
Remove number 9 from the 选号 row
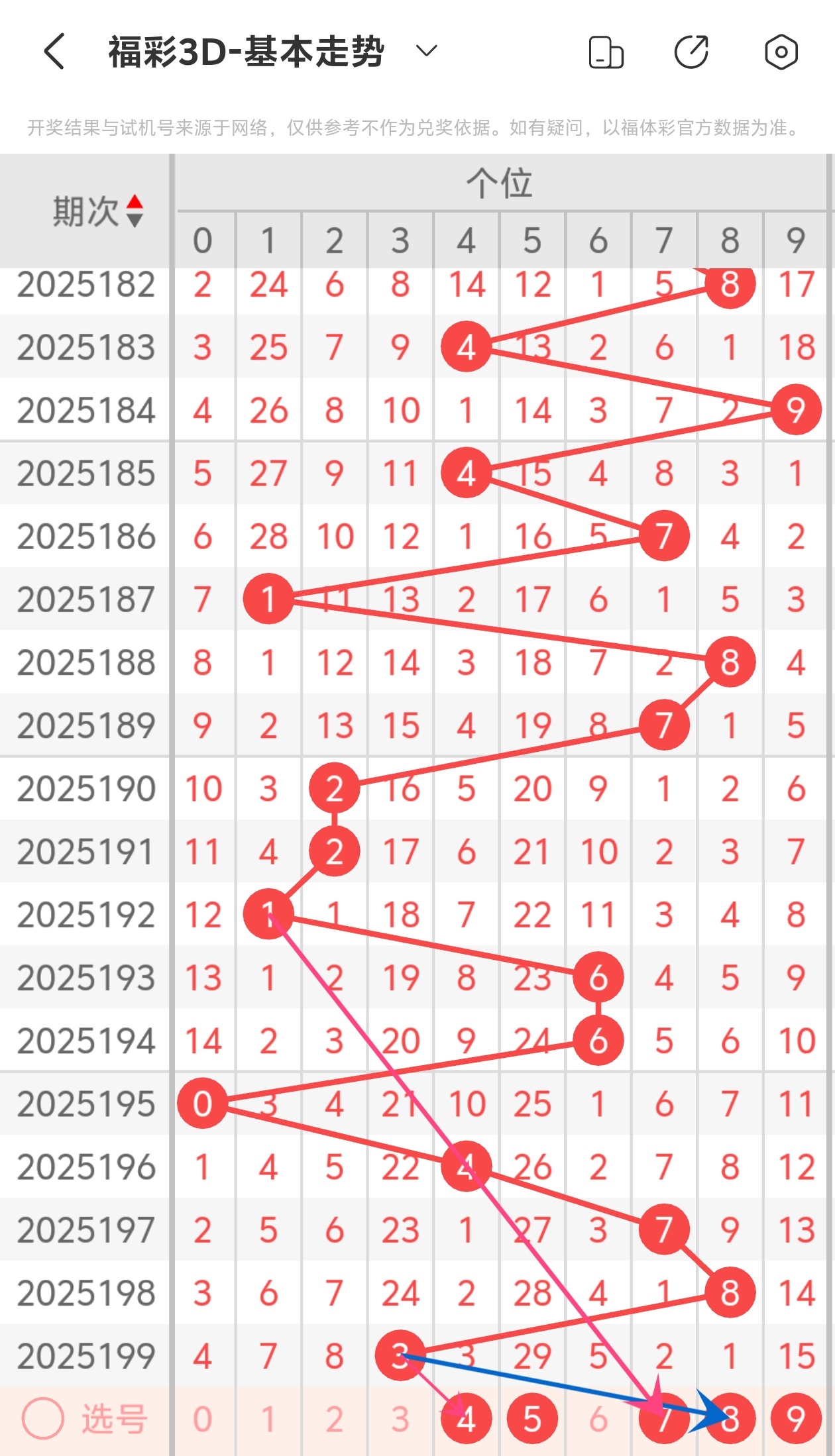coord(796,1419)
